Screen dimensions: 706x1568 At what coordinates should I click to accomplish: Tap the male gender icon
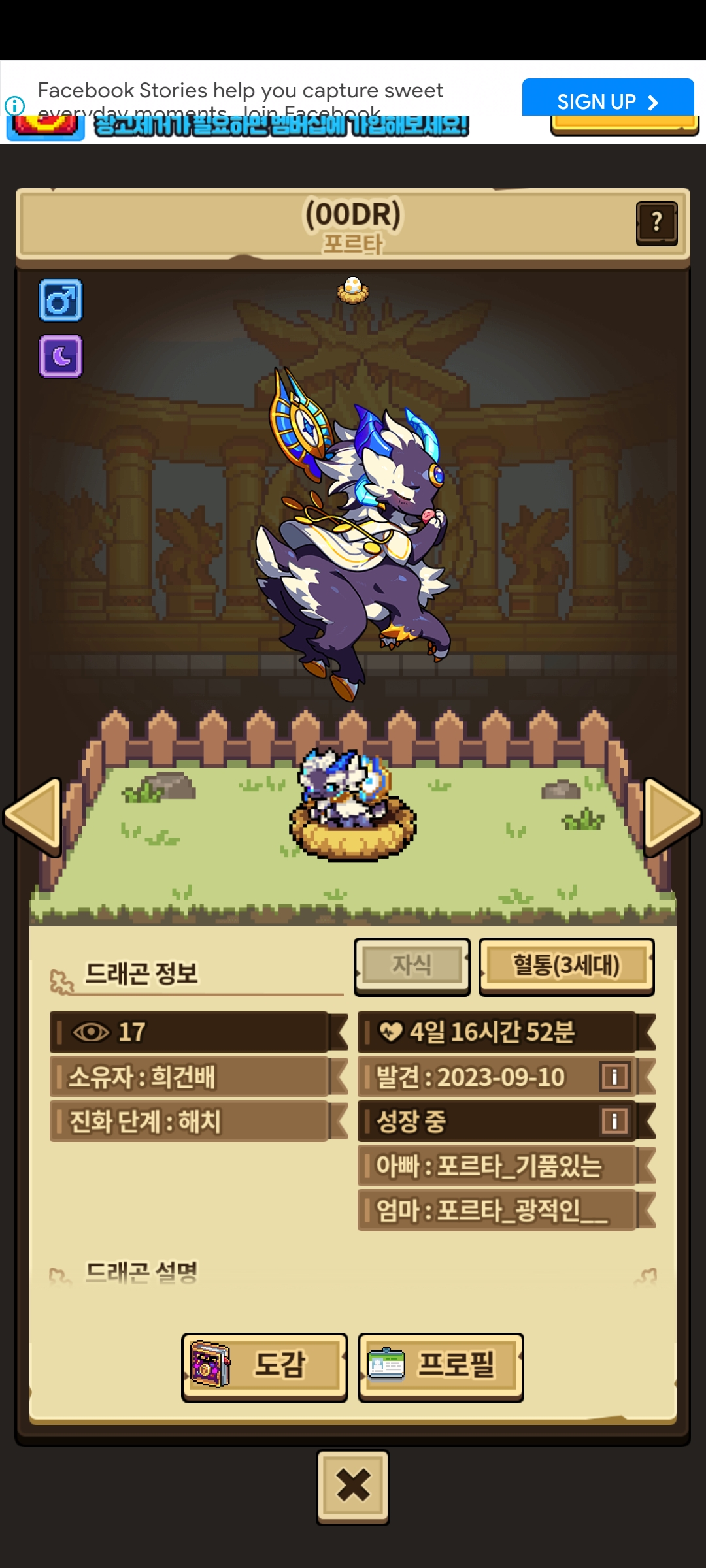(61, 301)
